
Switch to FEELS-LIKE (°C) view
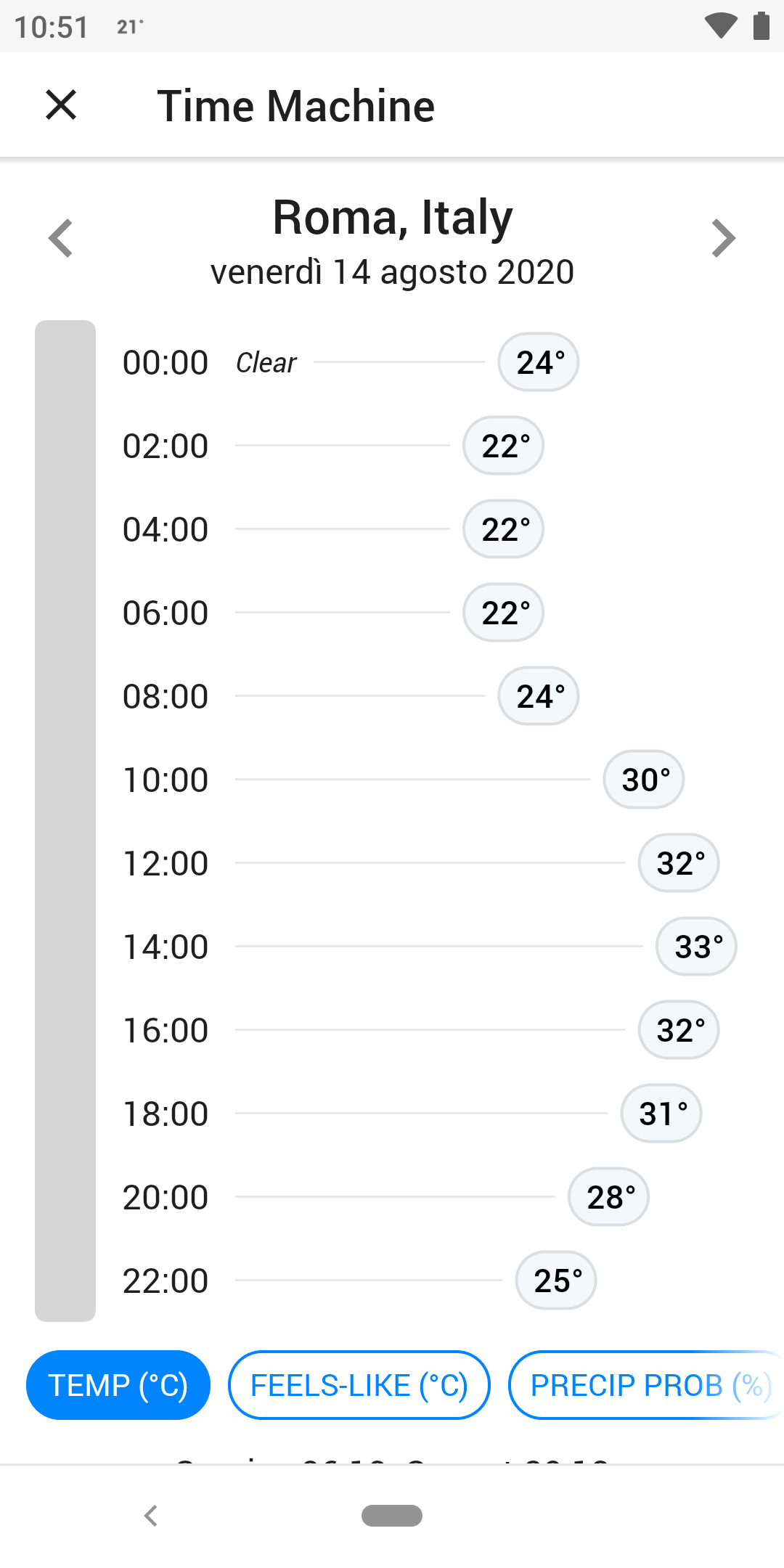click(359, 1385)
